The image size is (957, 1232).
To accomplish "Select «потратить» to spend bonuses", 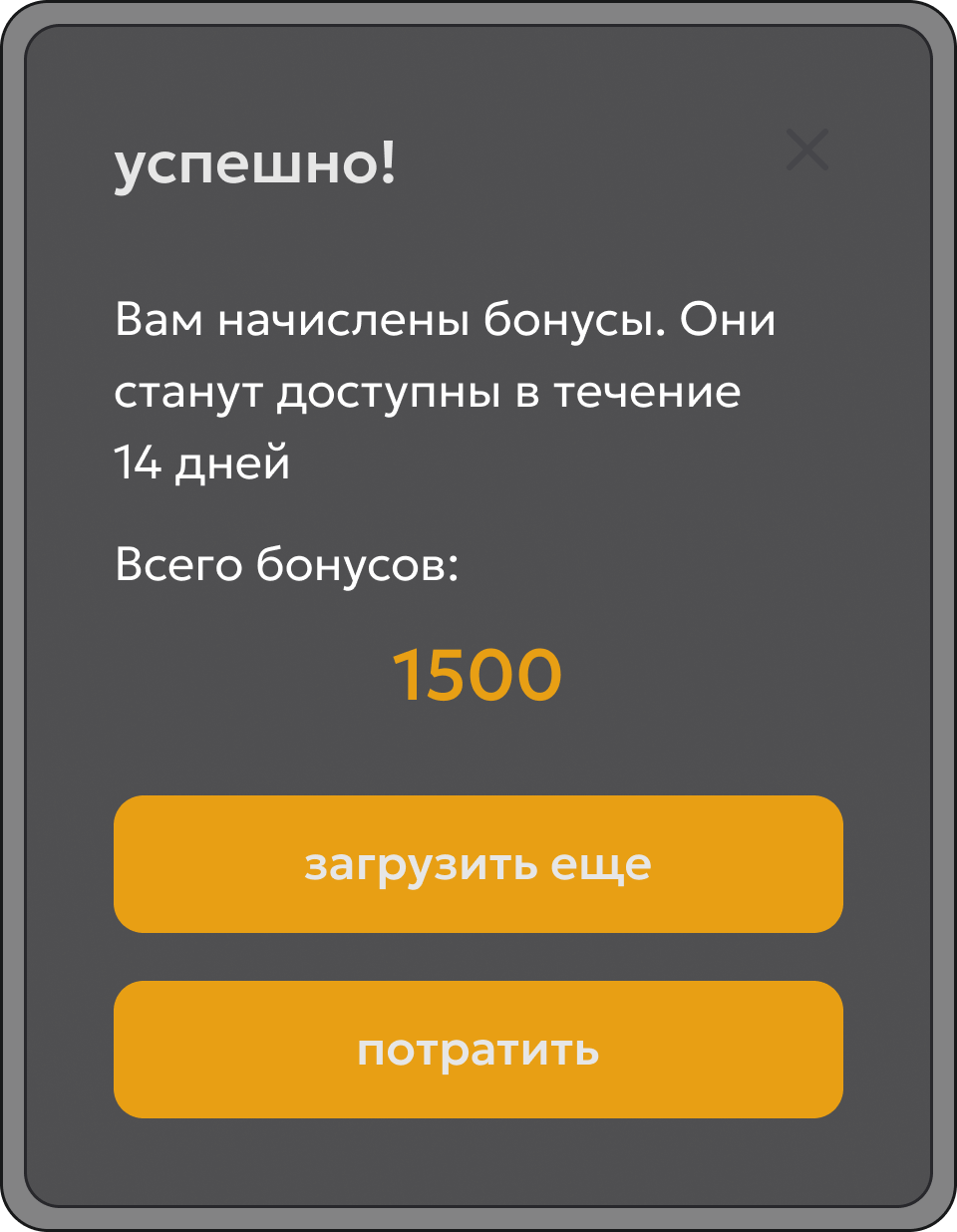I will click(478, 1050).
